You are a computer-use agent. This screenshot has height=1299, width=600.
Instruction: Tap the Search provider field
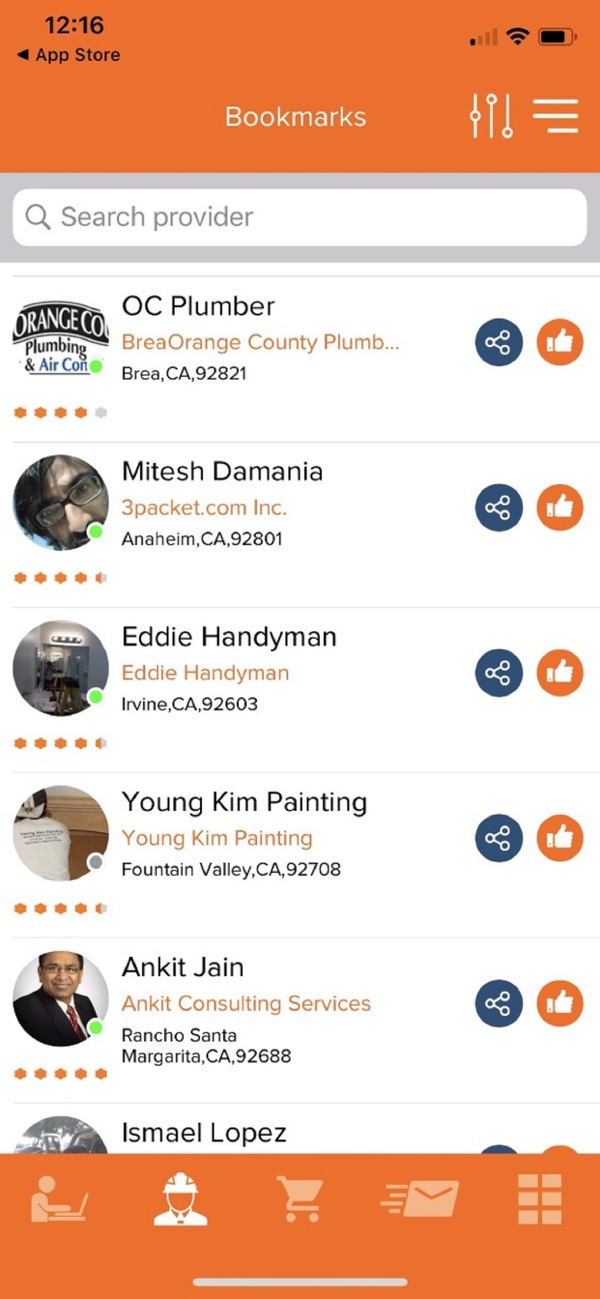300,217
